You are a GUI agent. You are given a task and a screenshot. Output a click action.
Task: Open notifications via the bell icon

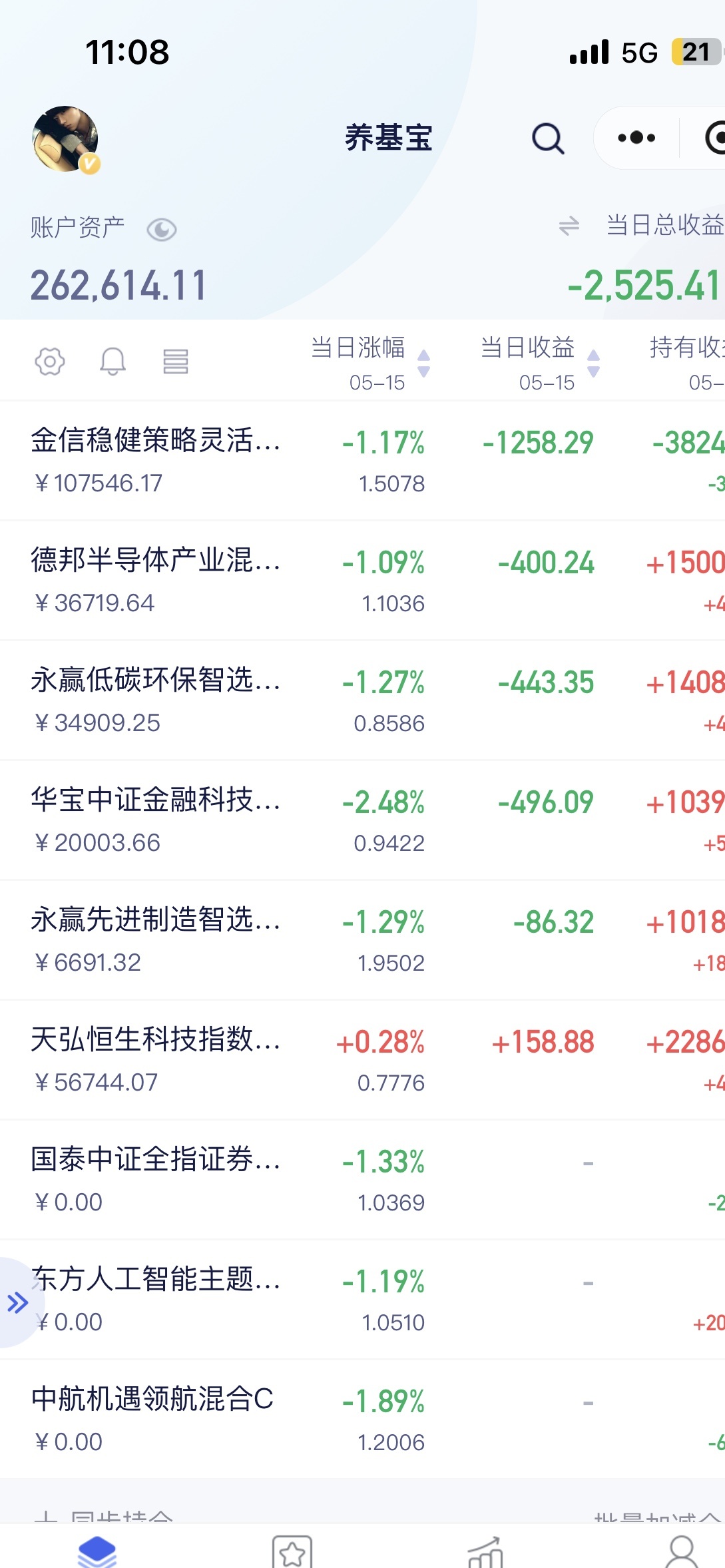113,362
